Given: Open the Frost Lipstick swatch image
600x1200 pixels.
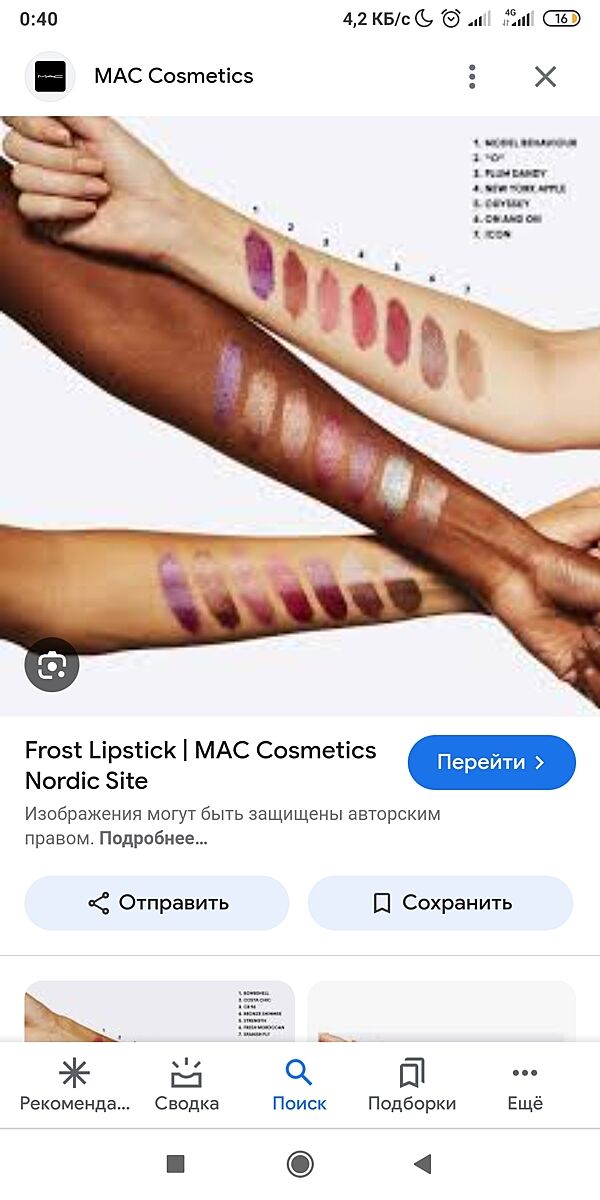Looking at the screenshot, I should pyautogui.click(x=300, y=400).
